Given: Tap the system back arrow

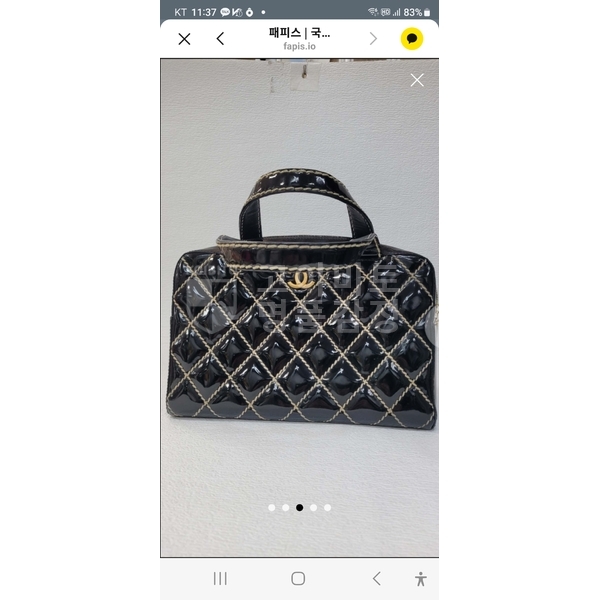Looking at the screenshot, I should pyautogui.click(x=376, y=578).
